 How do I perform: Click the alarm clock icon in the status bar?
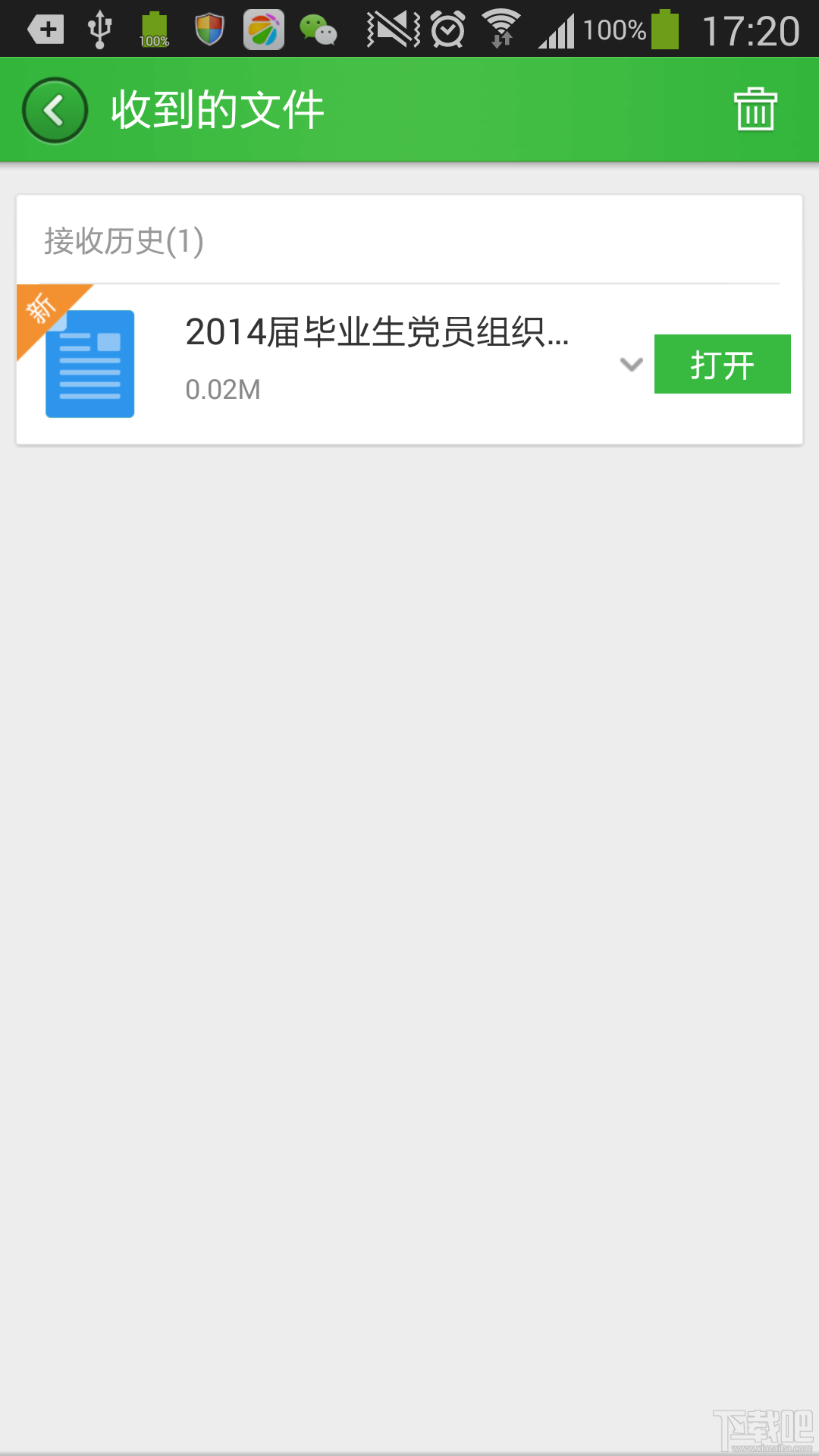click(x=447, y=30)
